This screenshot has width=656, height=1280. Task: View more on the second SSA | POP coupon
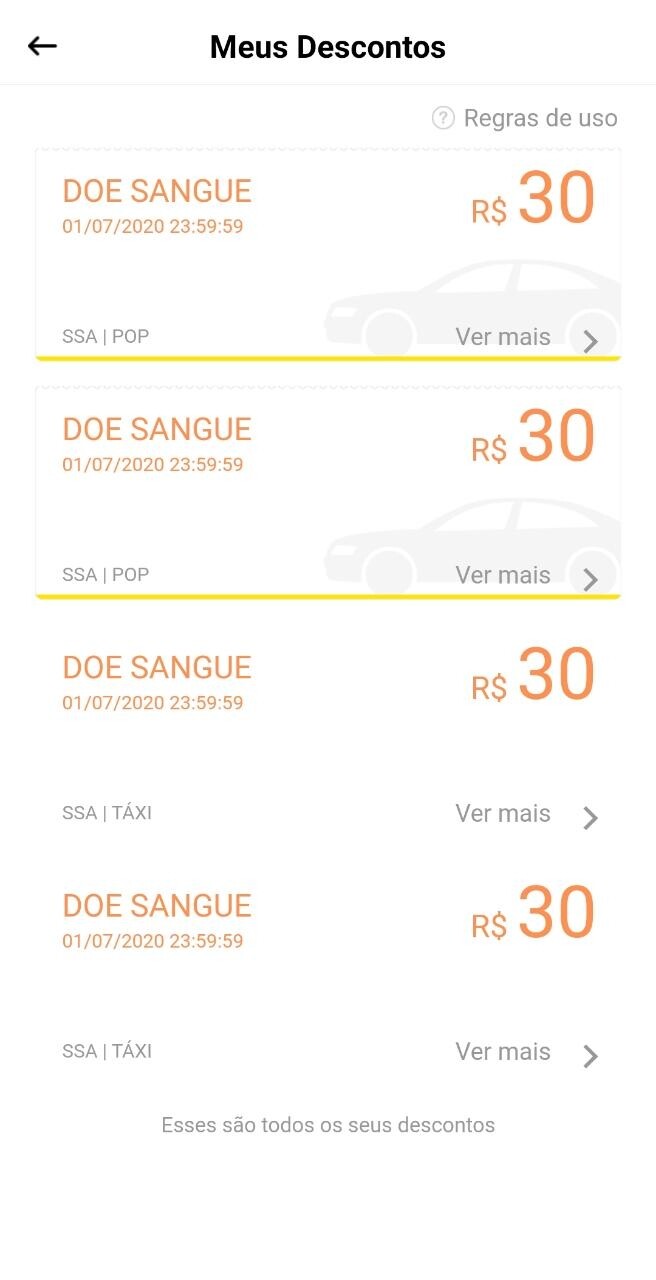click(526, 576)
